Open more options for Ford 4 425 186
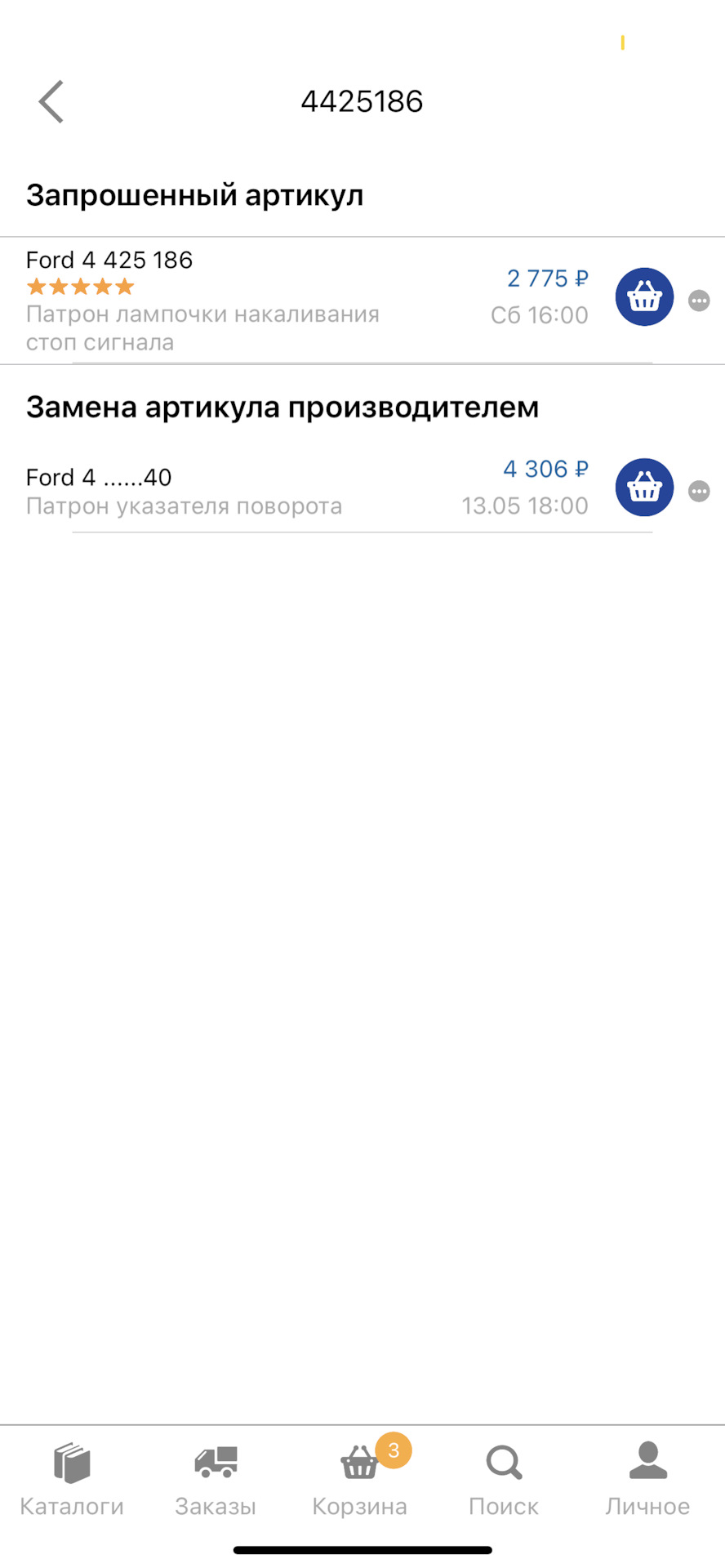This screenshot has height=1568, width=725. click(x=699, y=301)
